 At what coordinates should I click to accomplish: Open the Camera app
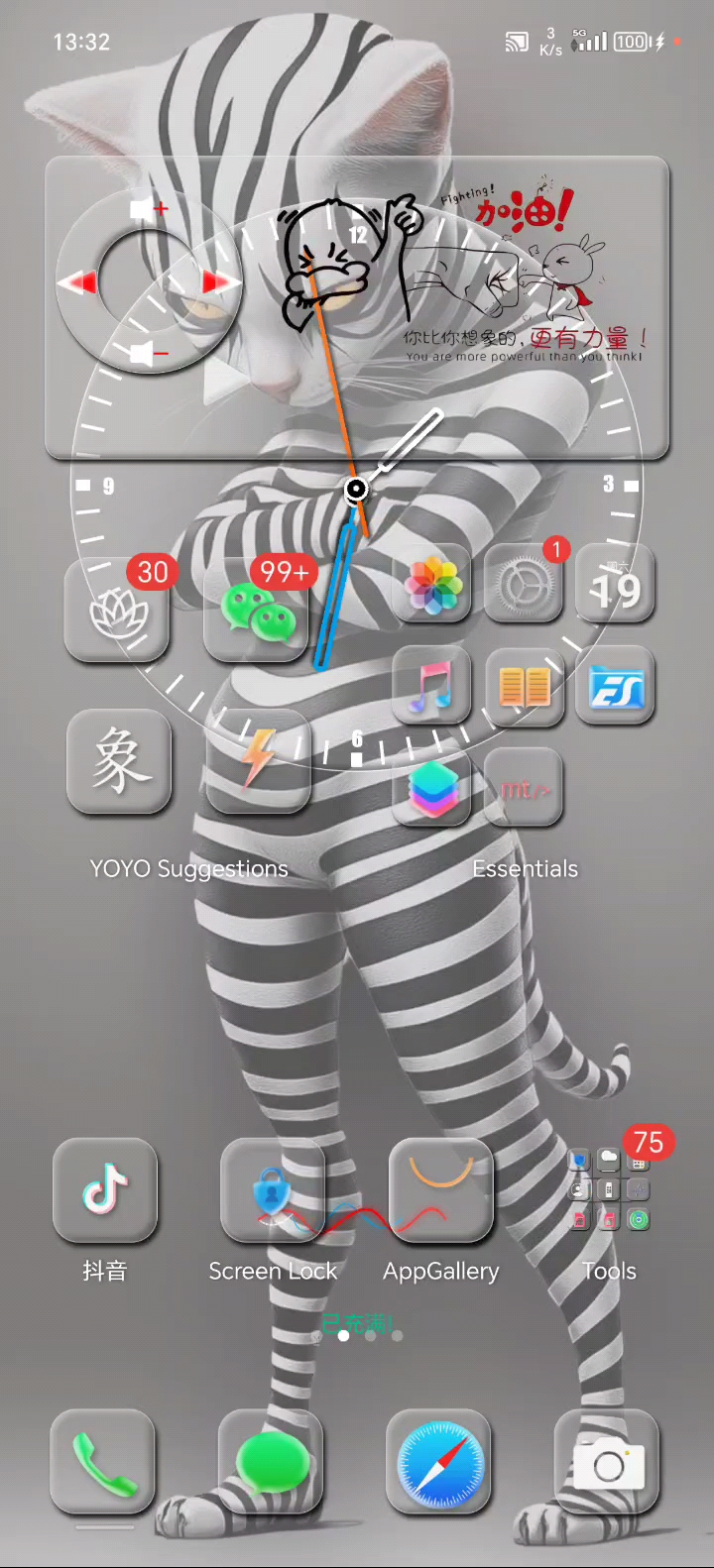(x=608, y=1462)
